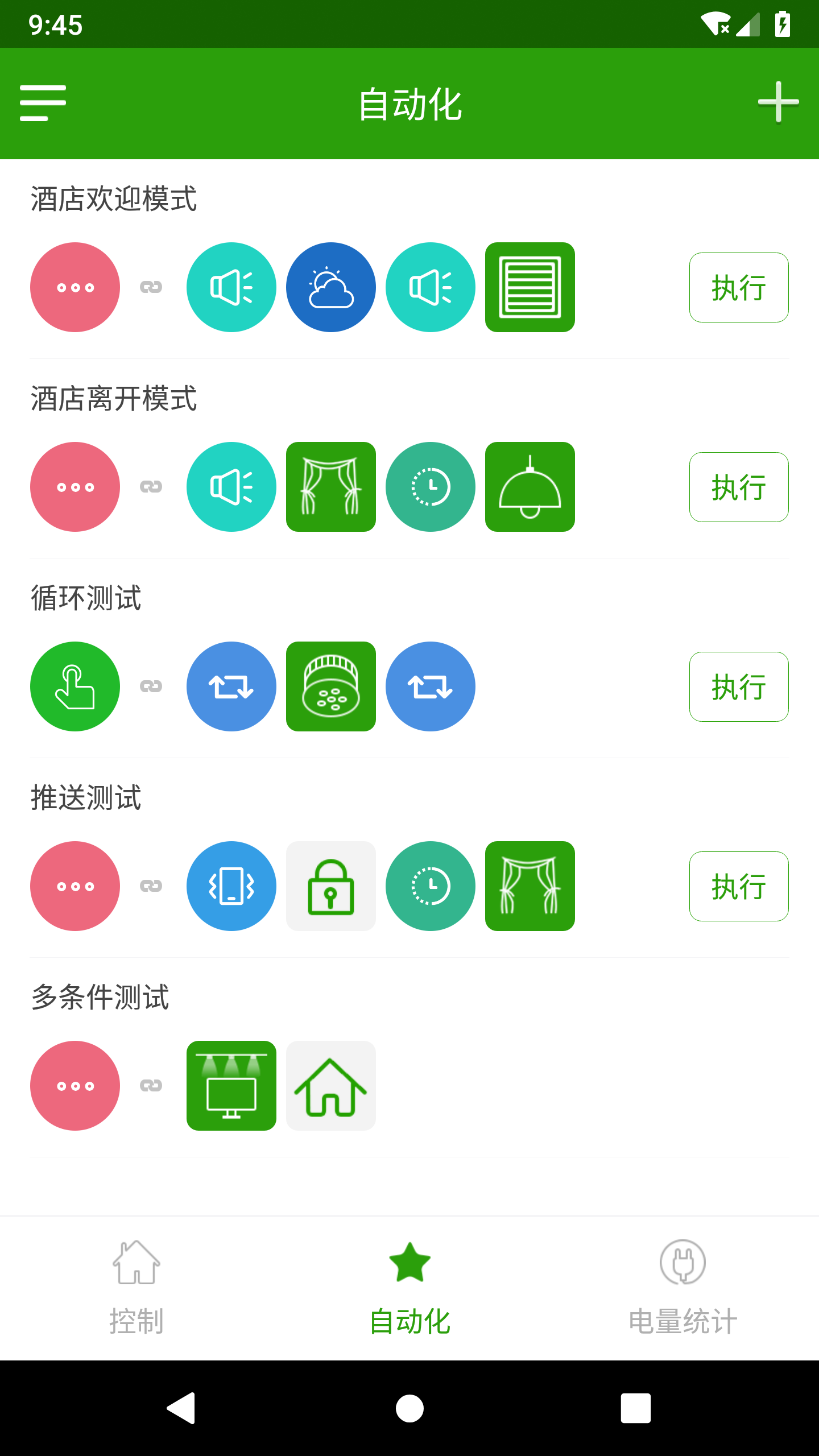This screenshot has height=1456, width=819.
Task: Open the phone vibration icon in 推送测试
Action: [x=231, y=886]
